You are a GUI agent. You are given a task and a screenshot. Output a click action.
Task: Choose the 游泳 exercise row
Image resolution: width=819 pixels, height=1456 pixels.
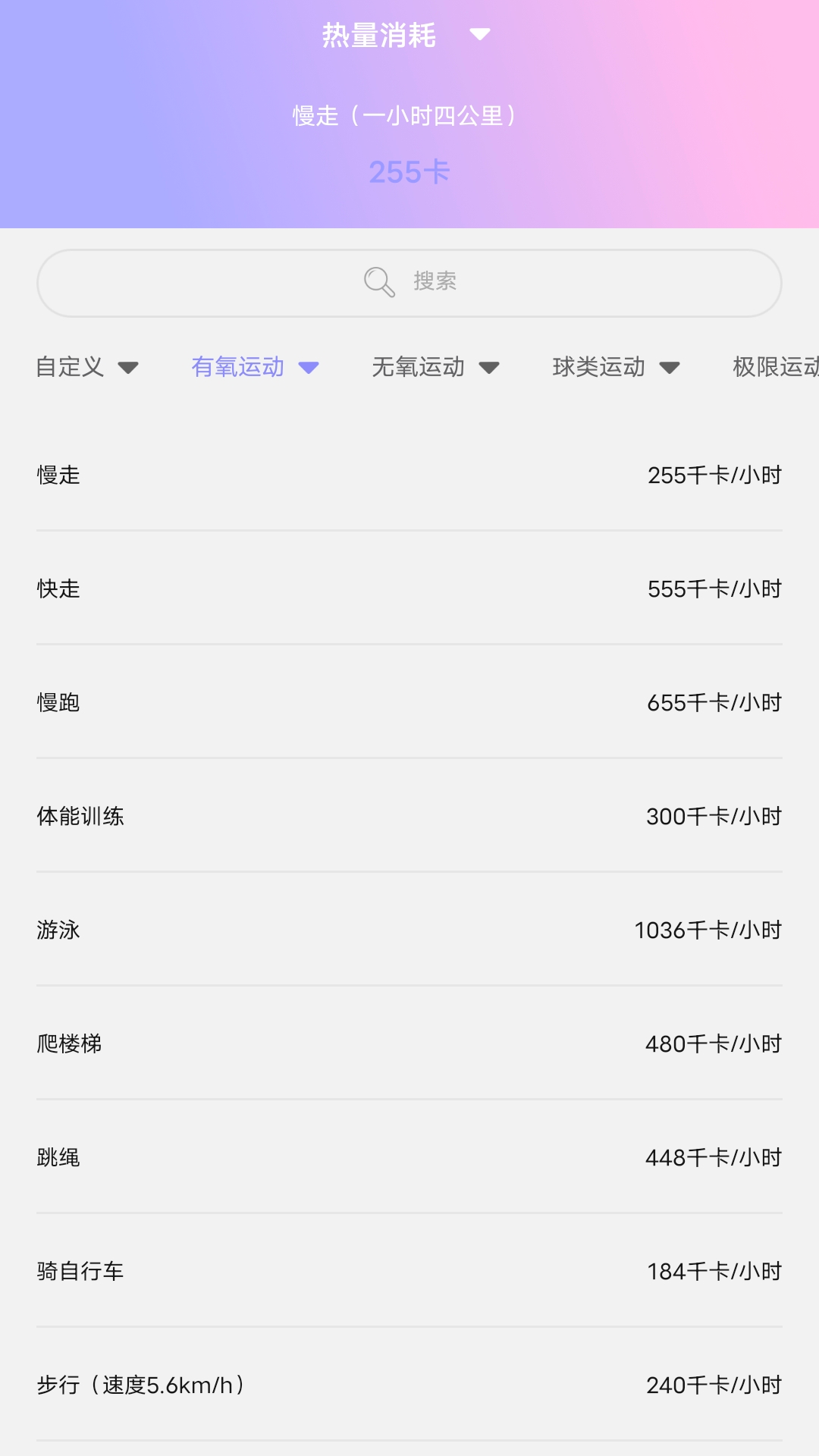pyautogui.click(x=409, y=930)
